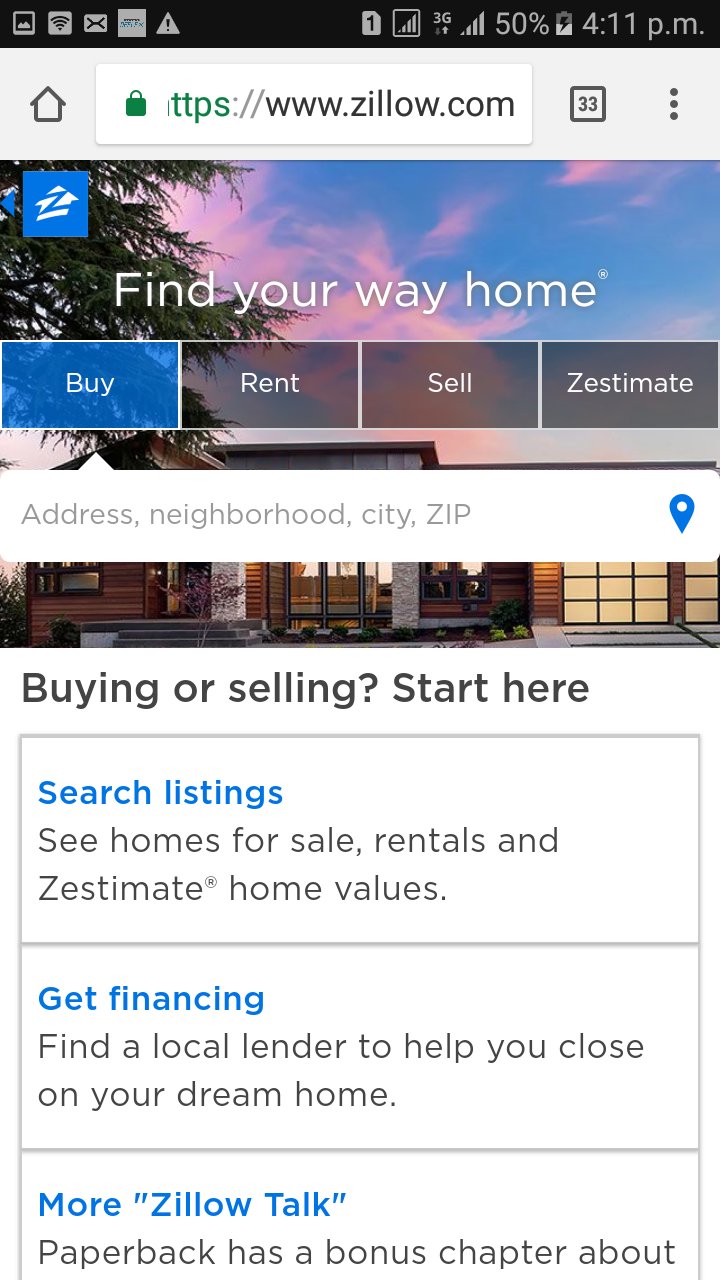Image resolution: width=720 pixels, height=1280 pixels.
Task: Tap the green padlock in the address bar
Action: (x=133, y=103)
